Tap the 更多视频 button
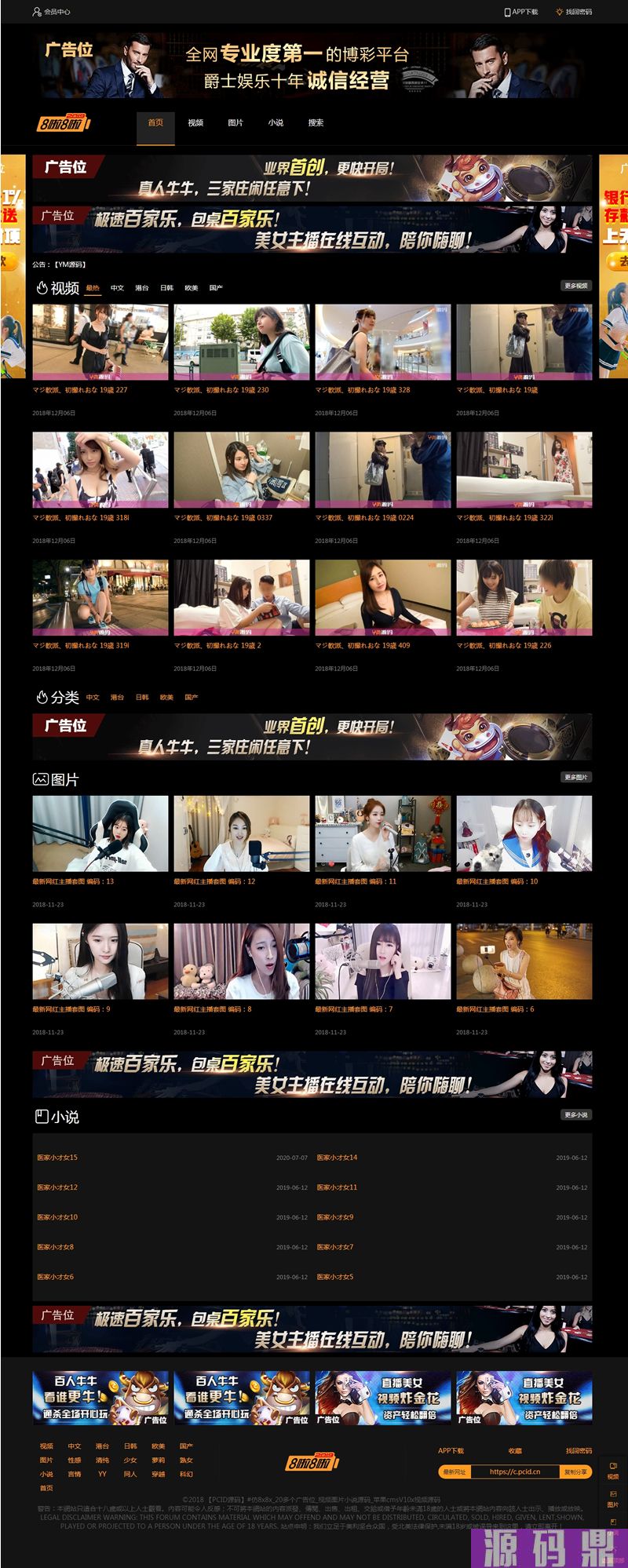 click(575, 286)
